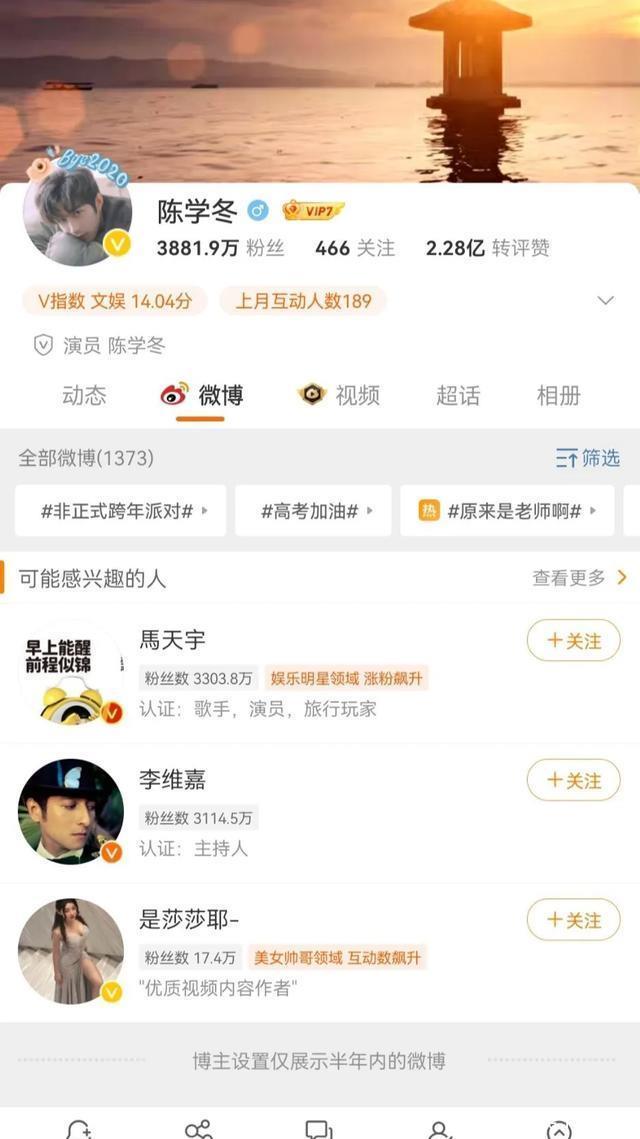Open the 视频 tab
Screen dimensions: 640x1139
point(340,395)
